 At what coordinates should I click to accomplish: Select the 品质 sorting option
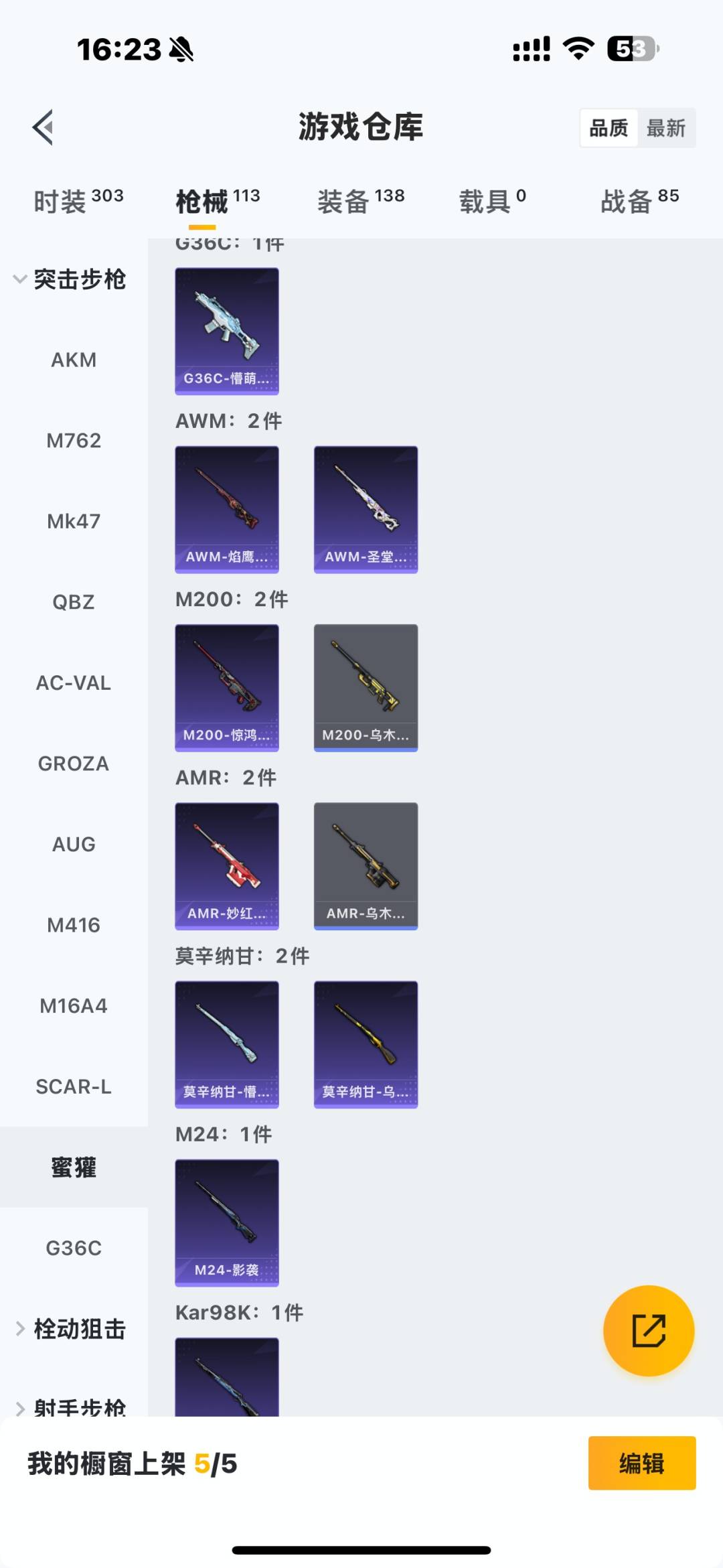608,127
